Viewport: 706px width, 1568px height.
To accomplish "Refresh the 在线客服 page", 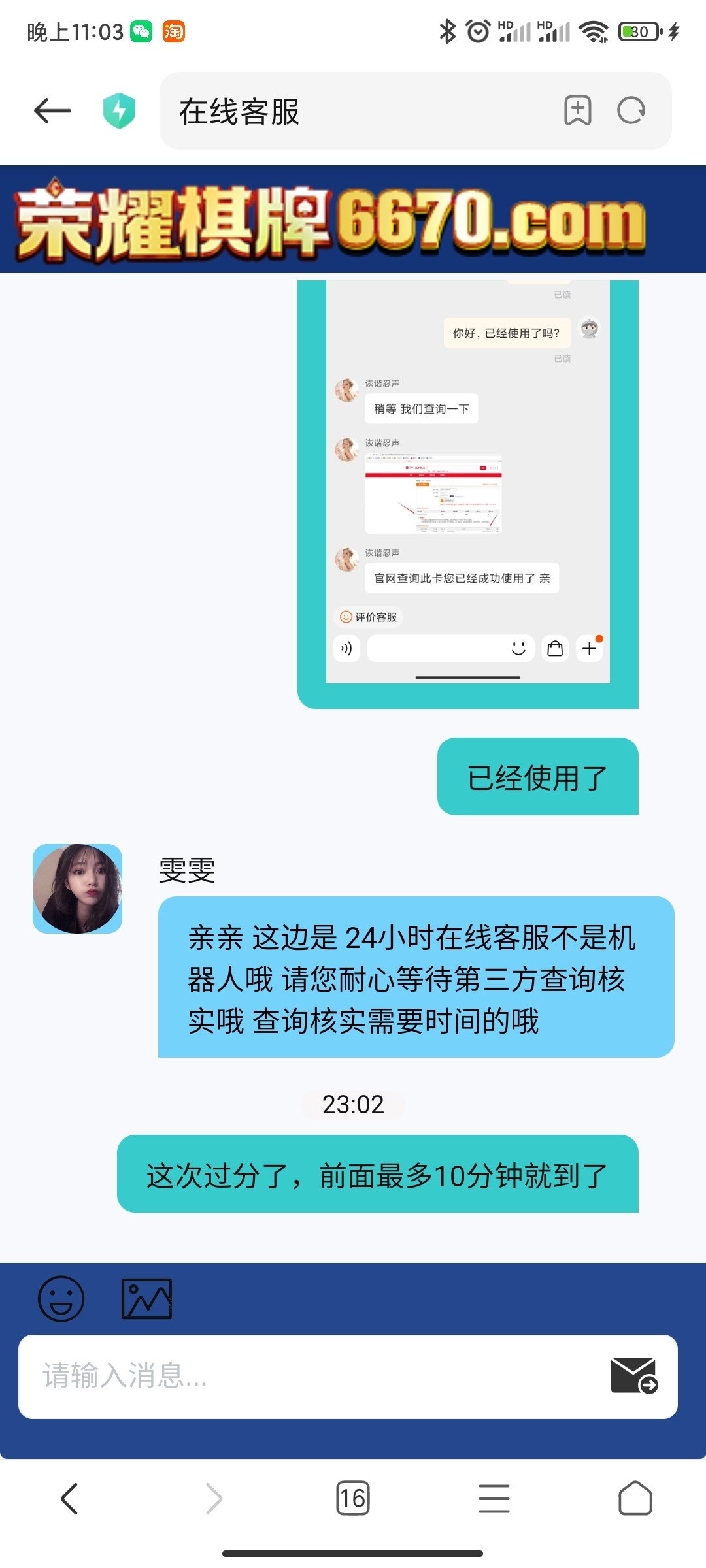I will [630, 111].
